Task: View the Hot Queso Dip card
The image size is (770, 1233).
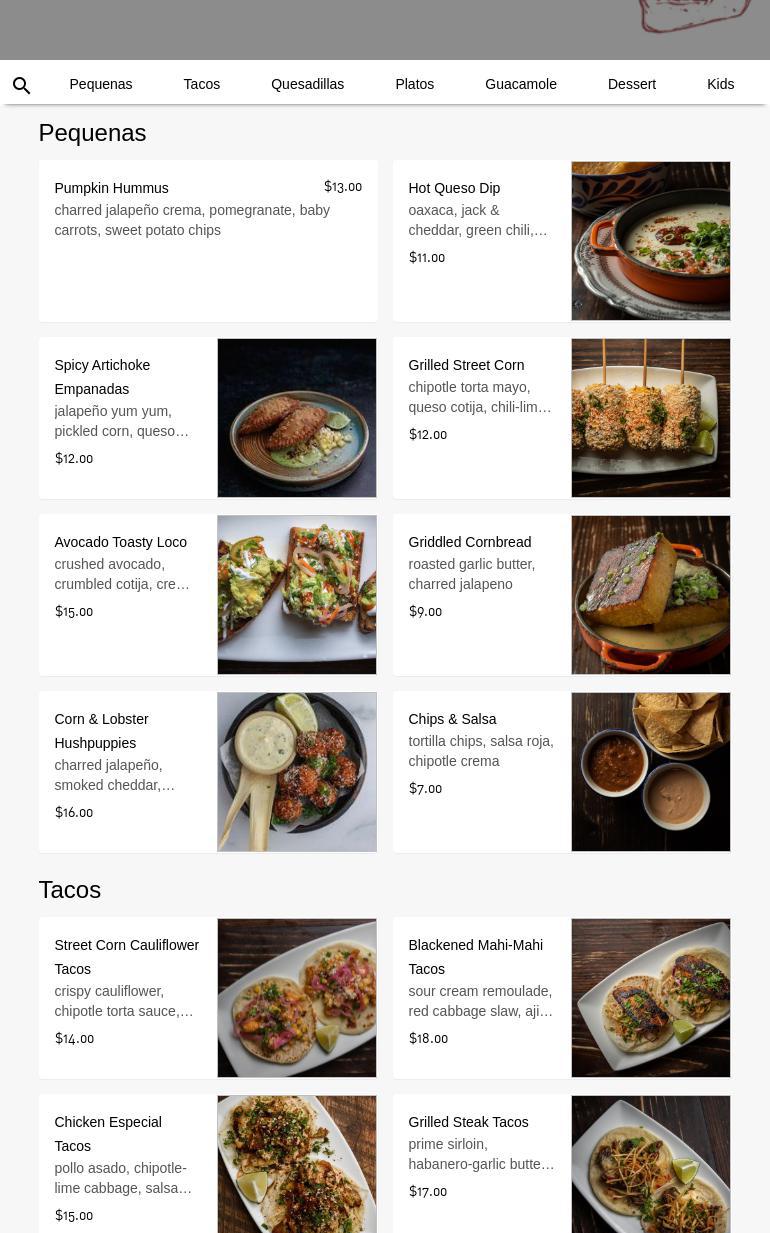Action: [x=561, y=240]
